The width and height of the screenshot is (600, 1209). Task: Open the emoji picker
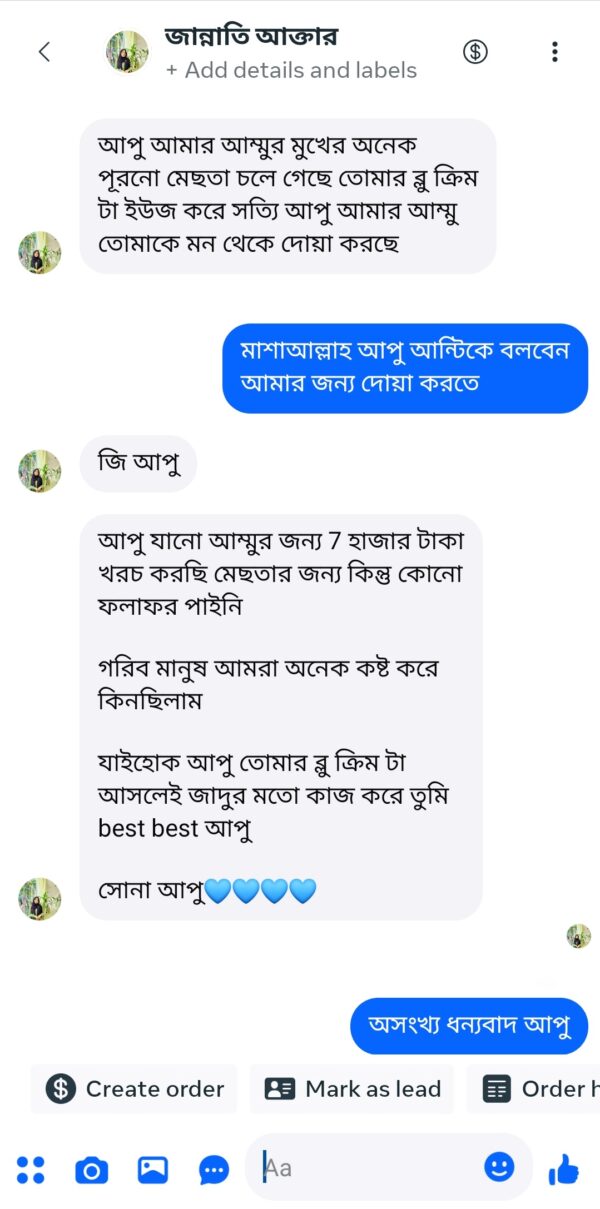(499, 1166)
